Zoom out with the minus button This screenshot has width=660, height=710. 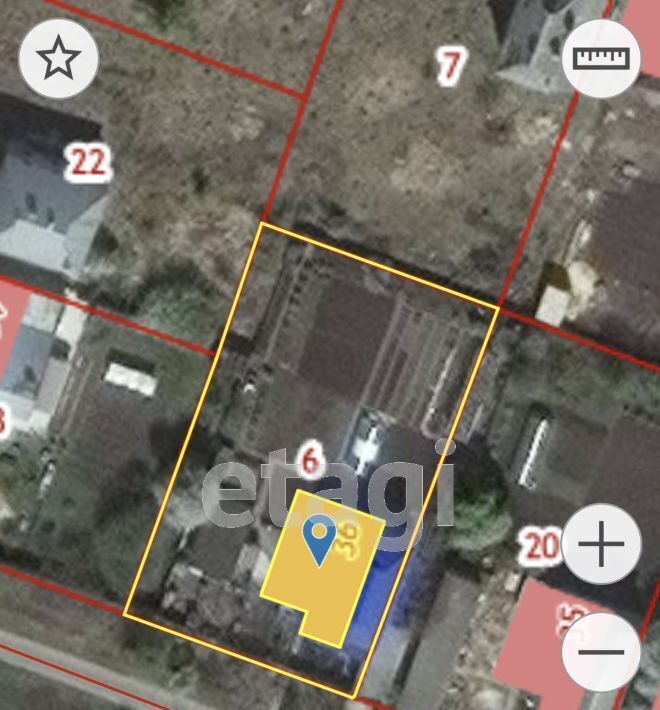point(601,652)
